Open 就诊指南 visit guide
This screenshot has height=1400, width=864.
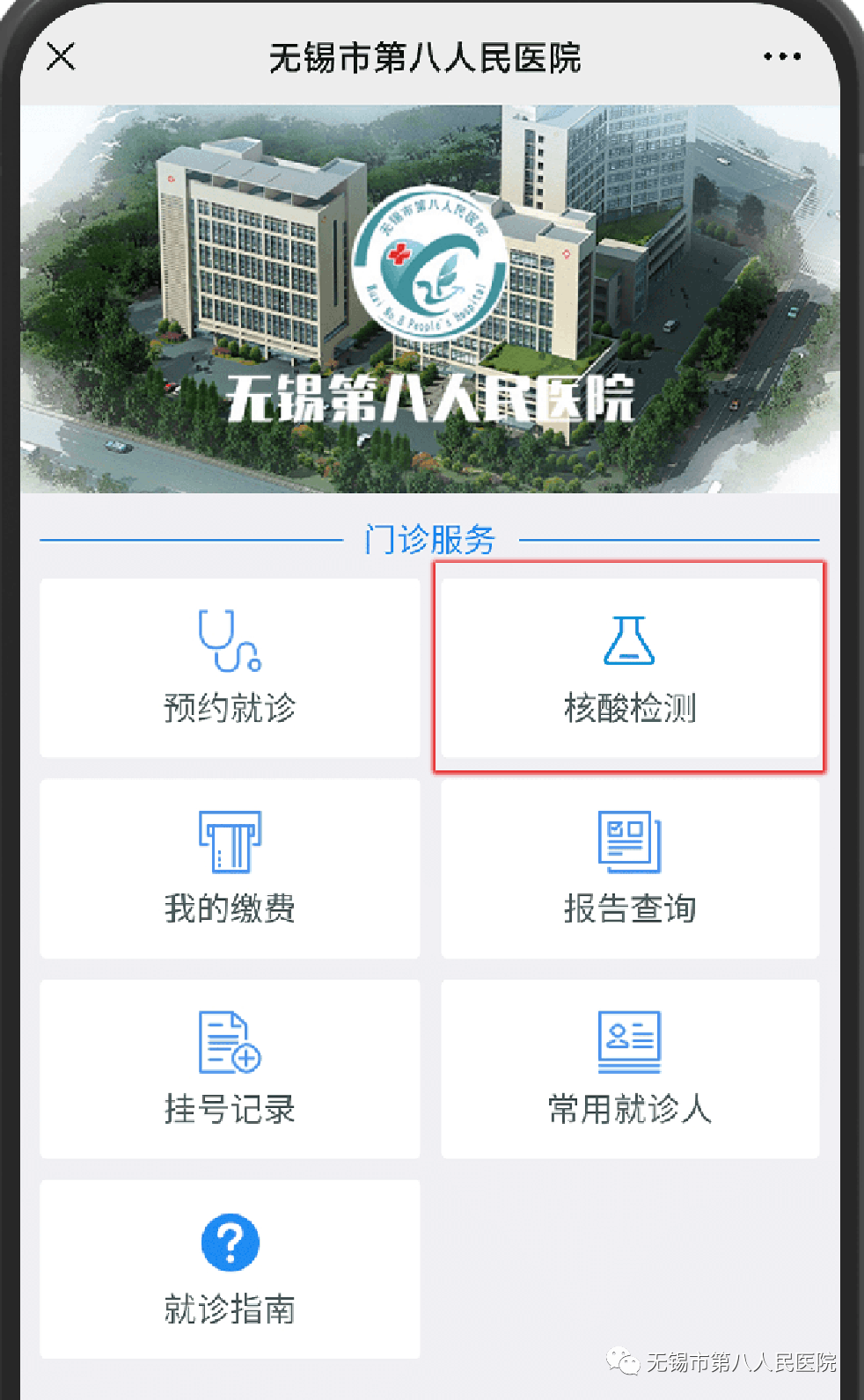[x=230, y=1270]
